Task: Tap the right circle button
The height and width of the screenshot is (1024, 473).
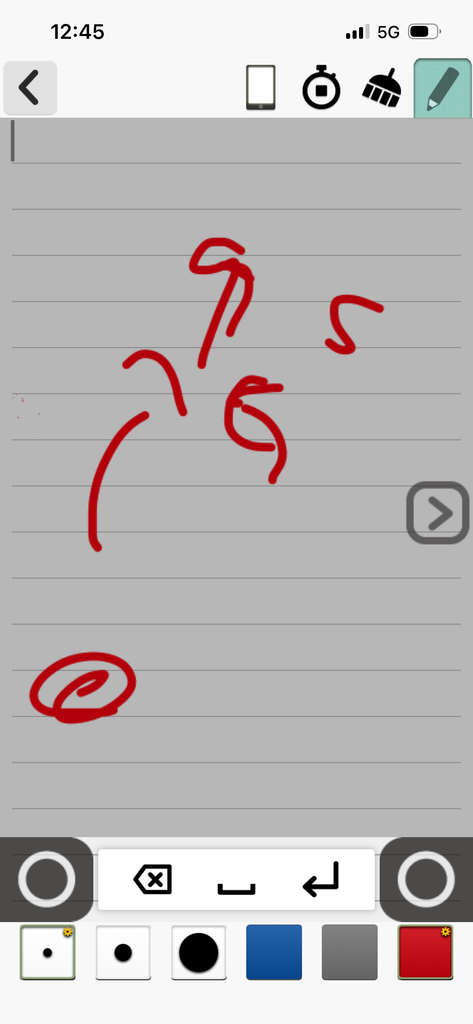Action: pos(426,879)
